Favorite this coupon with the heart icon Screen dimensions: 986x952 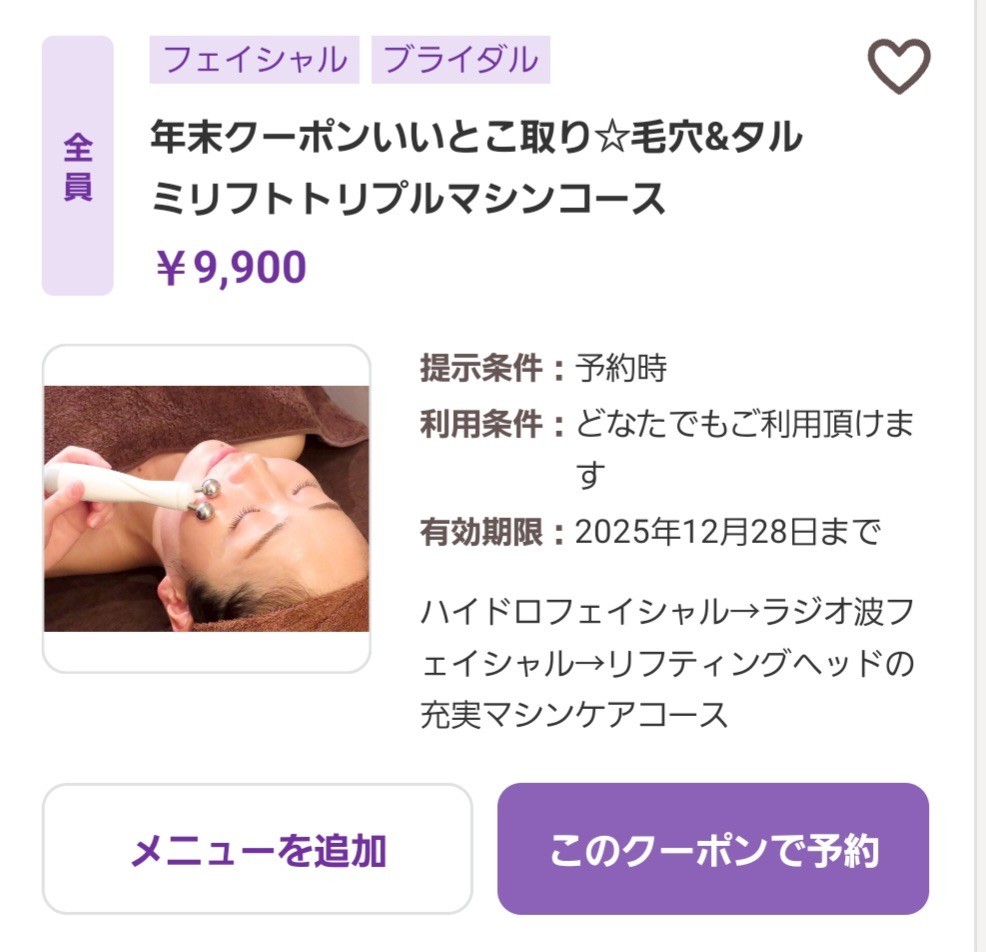point(898,66)
